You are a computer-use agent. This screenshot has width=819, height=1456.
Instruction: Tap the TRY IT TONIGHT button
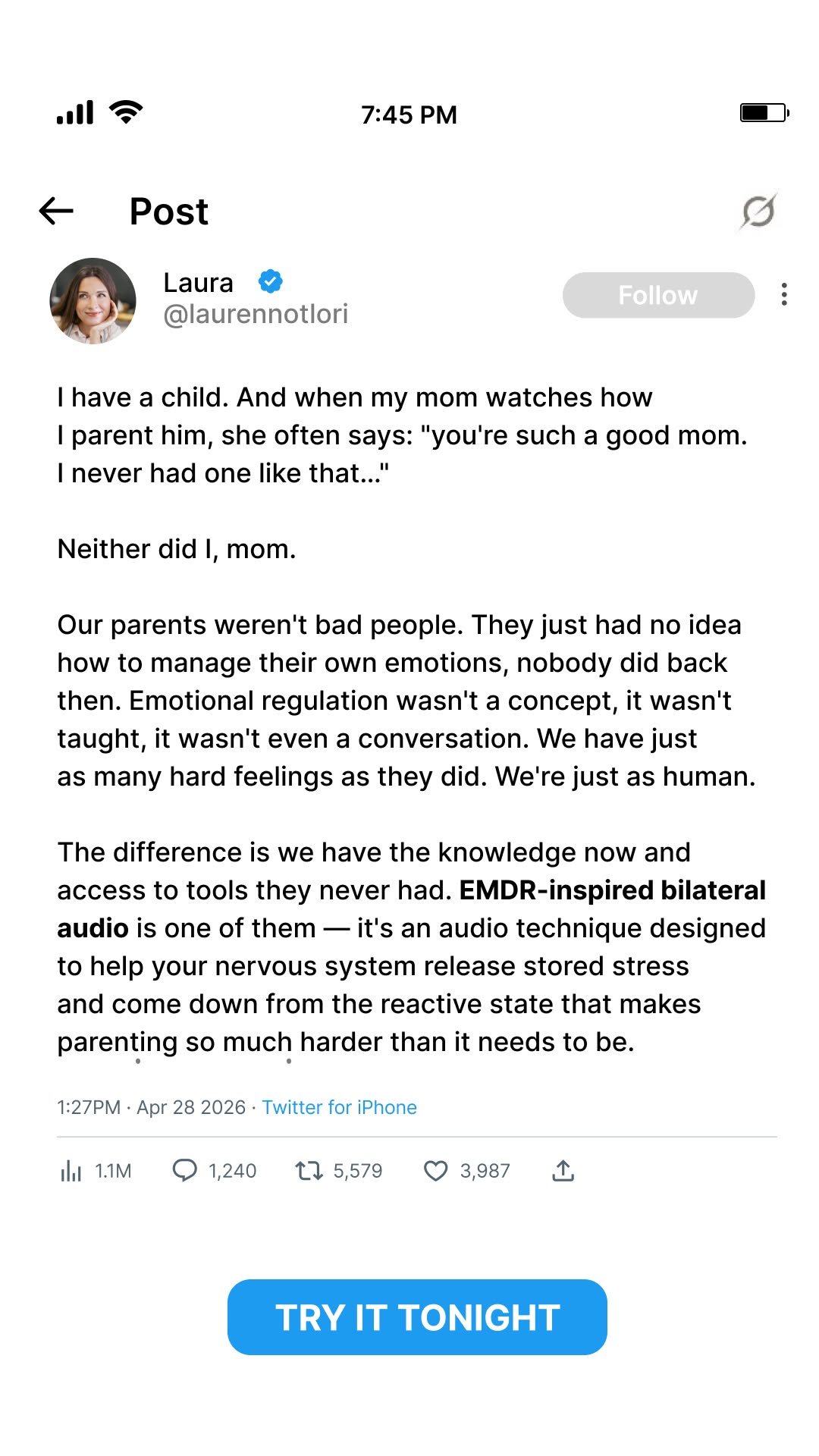[417, 1317]
